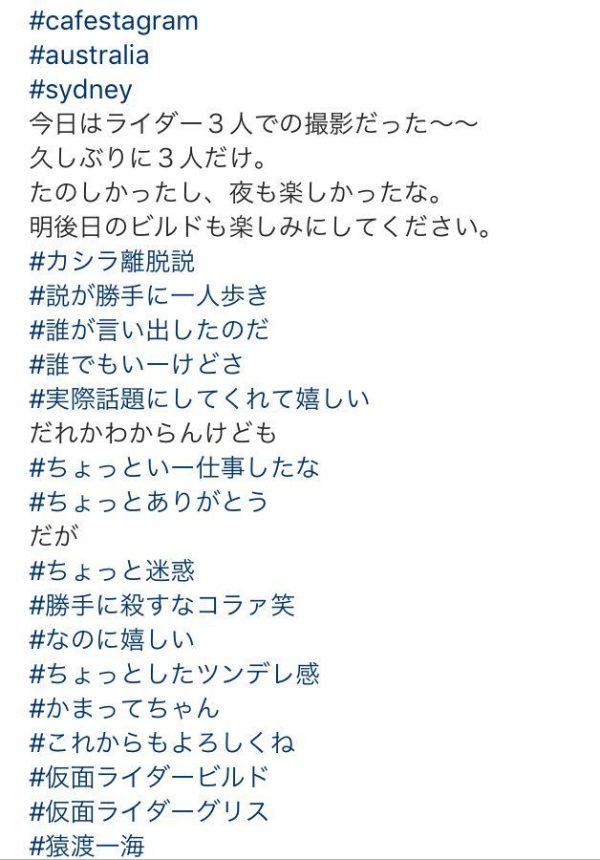Select hashtag #勝手に殺すなコラァ笑
Screen dimensions: 600x860
[x=162, y=606]
